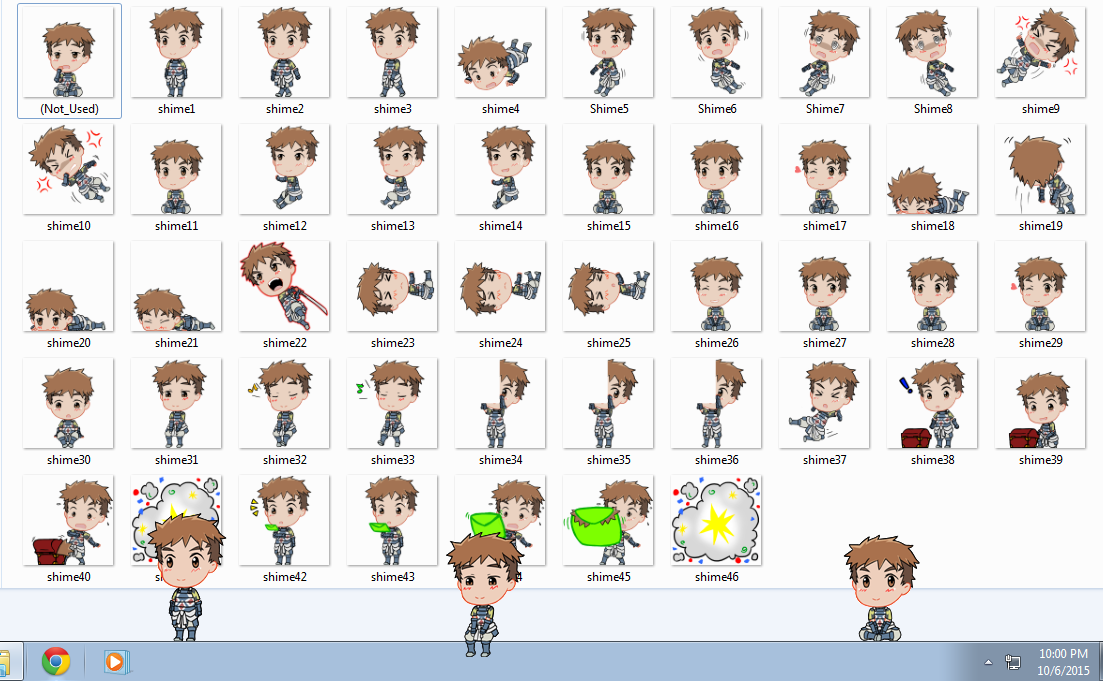Open the shime35 image
The image size is (1103, 681).
608,405
